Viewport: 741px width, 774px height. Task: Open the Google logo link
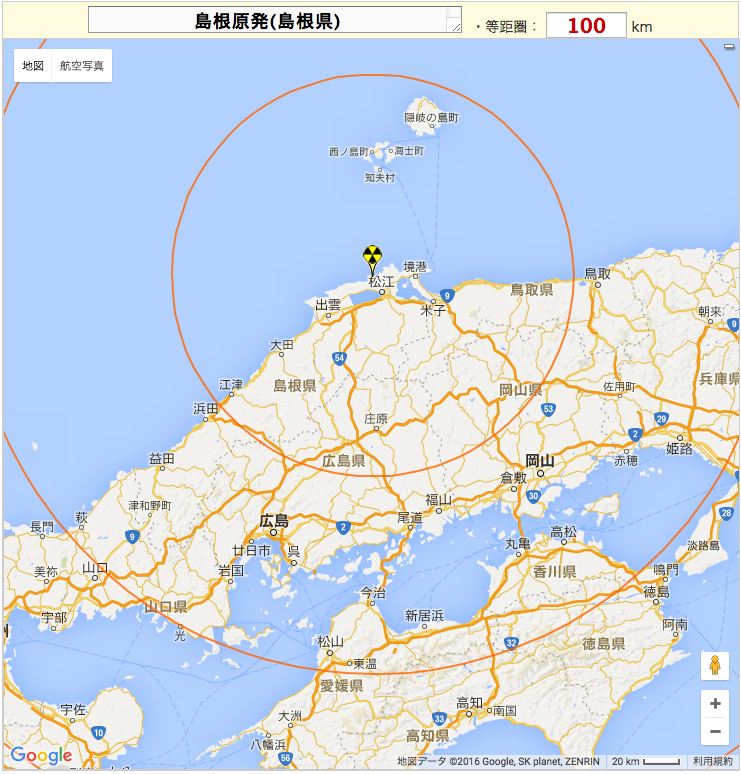41,756
